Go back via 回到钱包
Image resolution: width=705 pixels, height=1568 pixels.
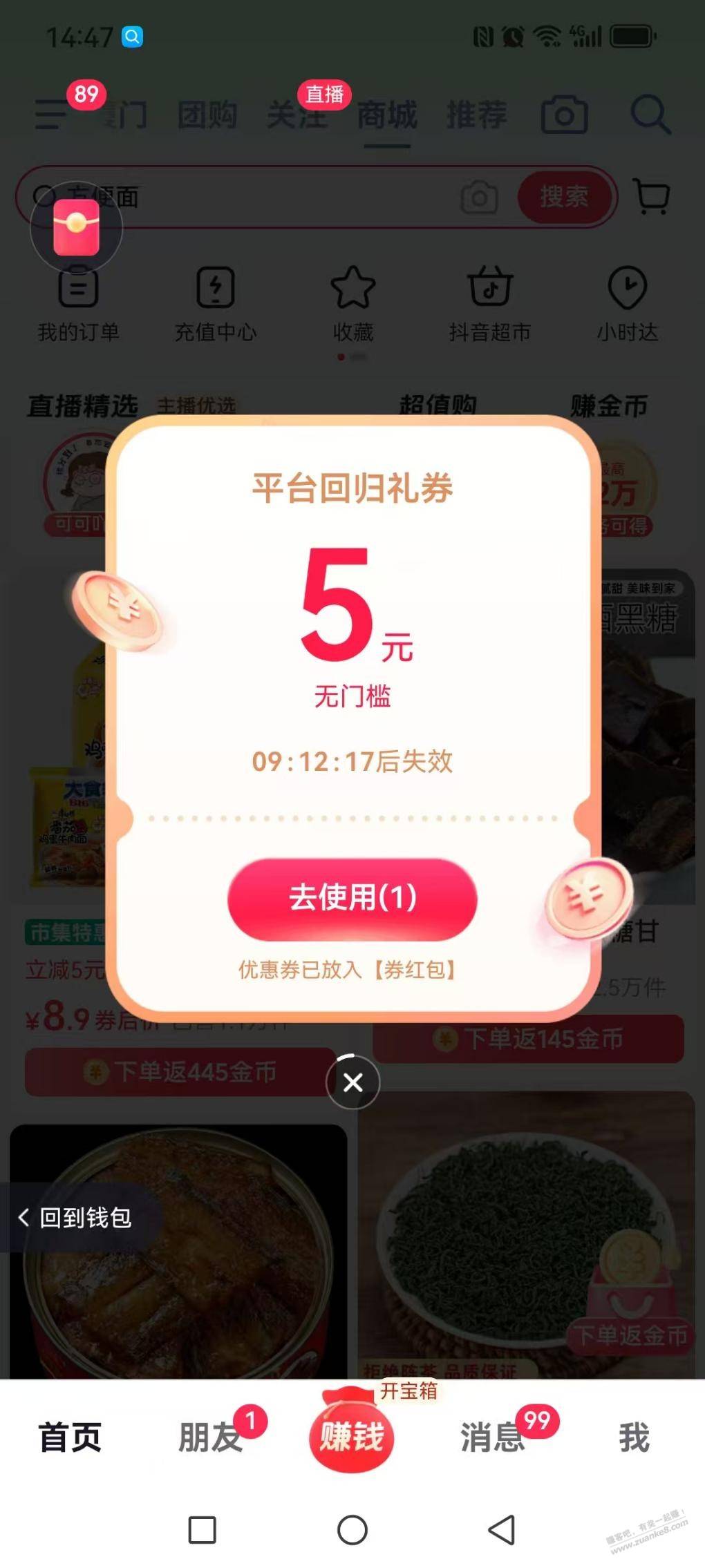[x=76, y=1218]
